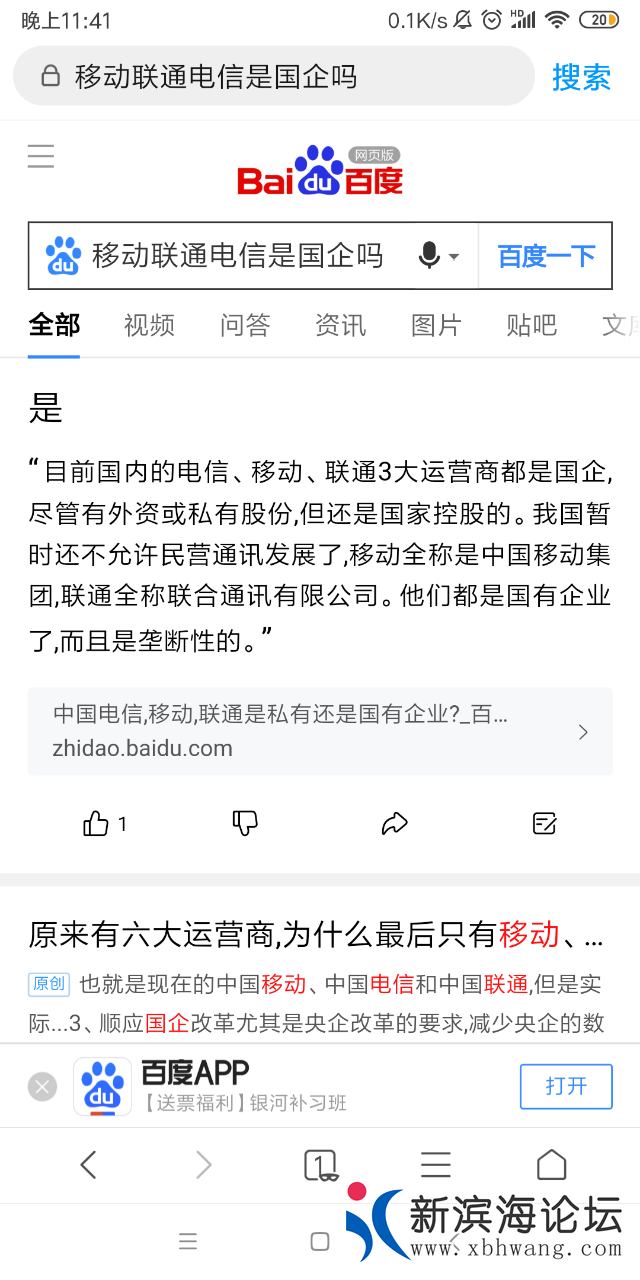
Task: Dislike the featured answer
Action: click(245, 824)
